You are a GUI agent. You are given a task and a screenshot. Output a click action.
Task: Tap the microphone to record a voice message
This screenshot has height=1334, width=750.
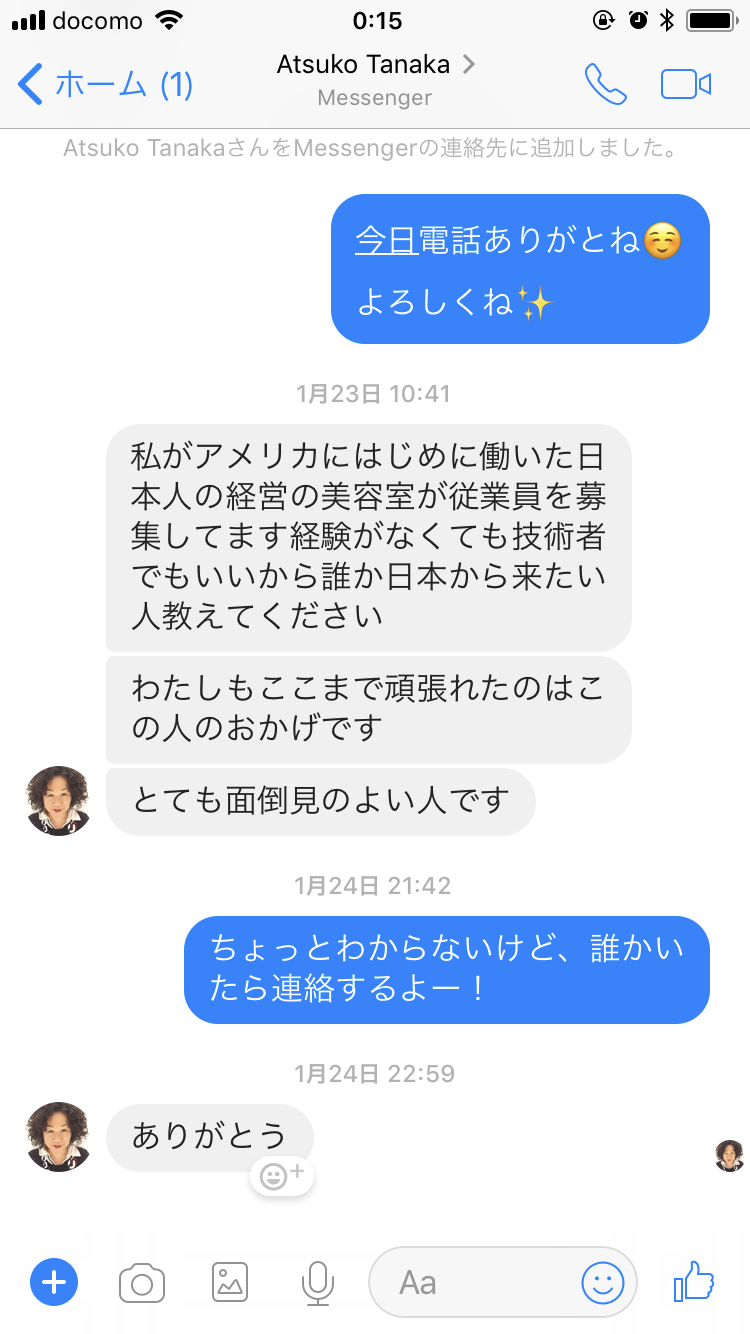point(317,1282)
